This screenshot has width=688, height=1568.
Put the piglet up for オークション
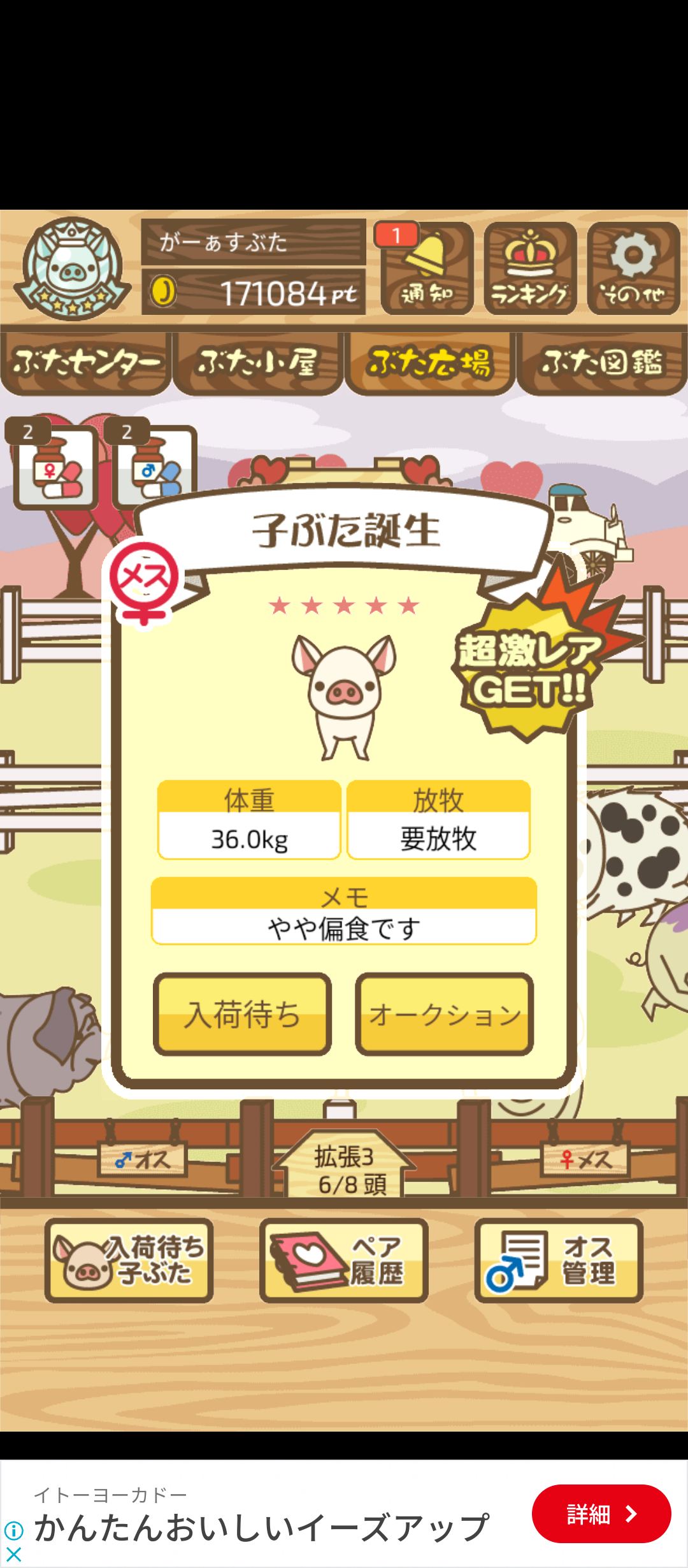pos(444,1013)
